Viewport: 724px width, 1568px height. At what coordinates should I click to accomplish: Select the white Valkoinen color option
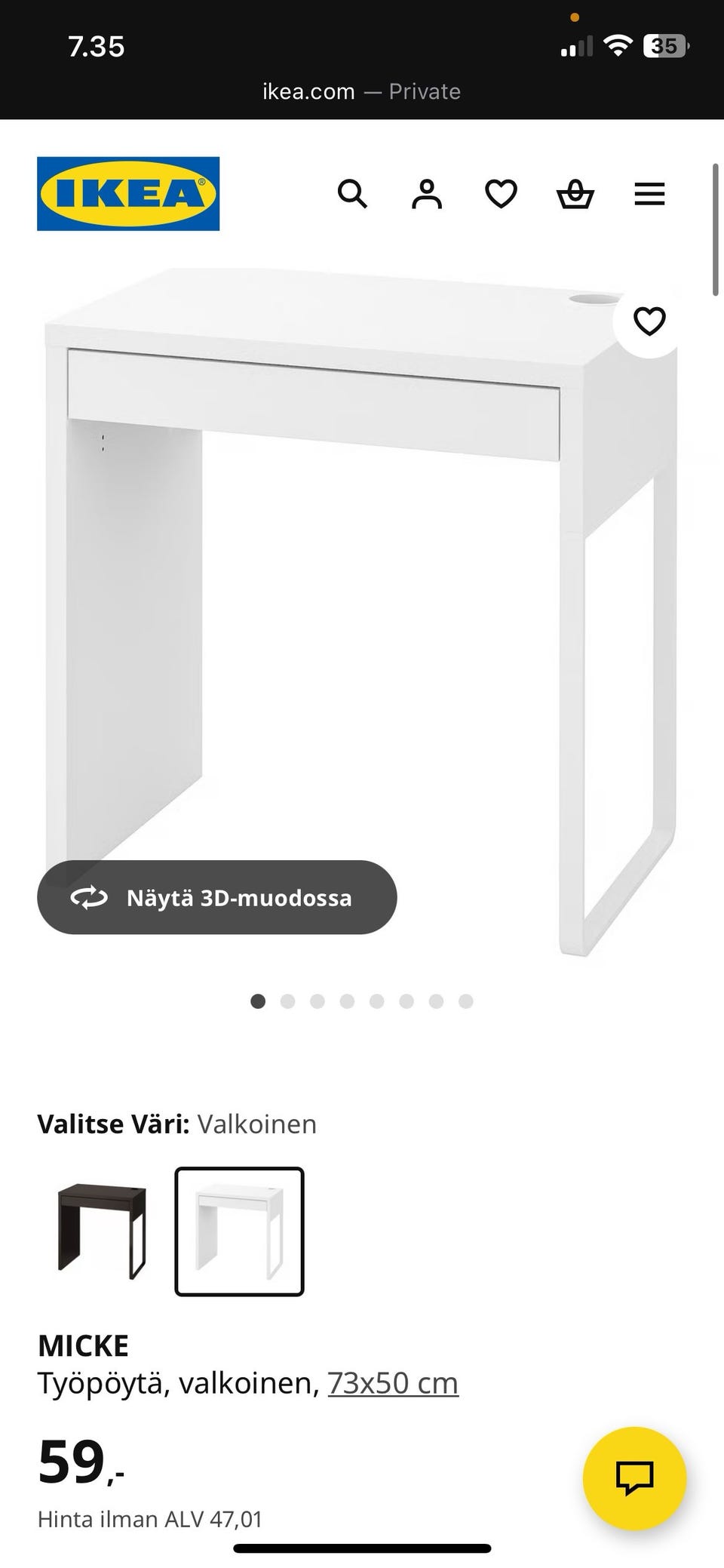coord(239,1230)
